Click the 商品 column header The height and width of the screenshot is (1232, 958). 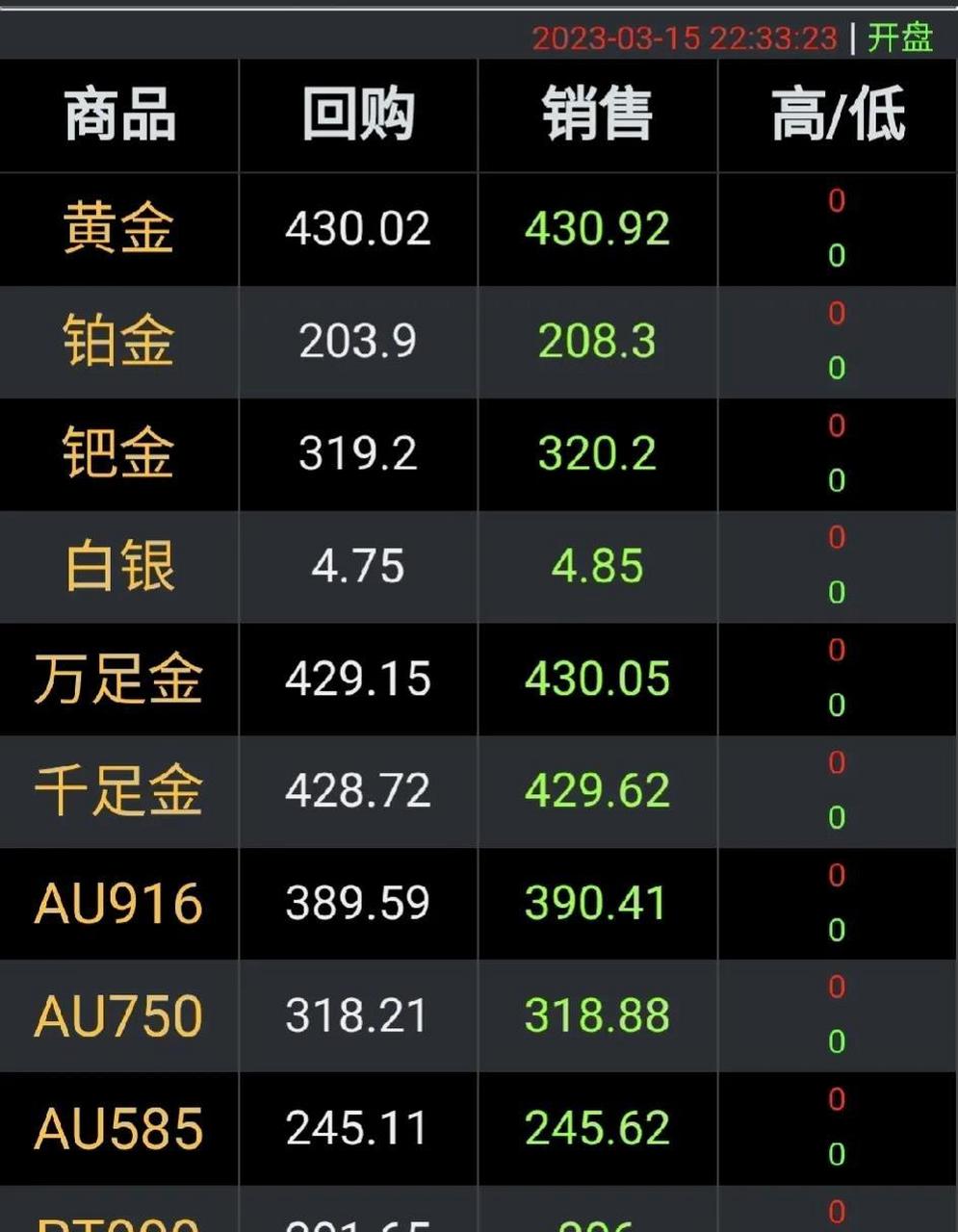(117, 114)
